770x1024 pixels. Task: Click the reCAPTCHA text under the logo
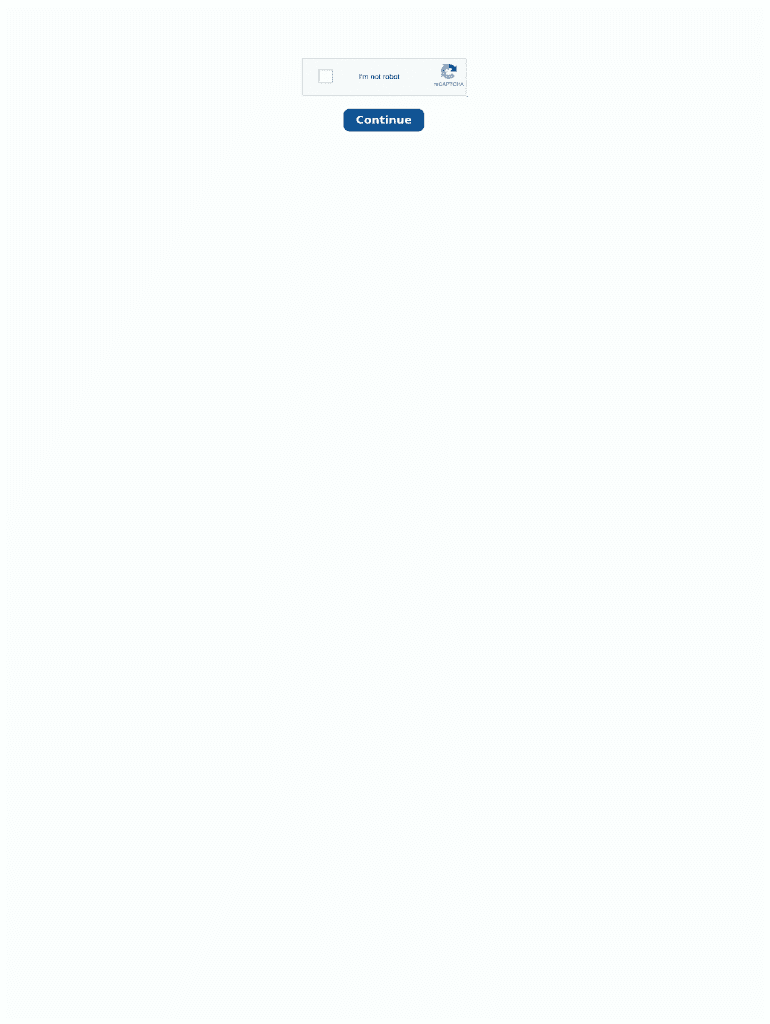tap(449, 83)
